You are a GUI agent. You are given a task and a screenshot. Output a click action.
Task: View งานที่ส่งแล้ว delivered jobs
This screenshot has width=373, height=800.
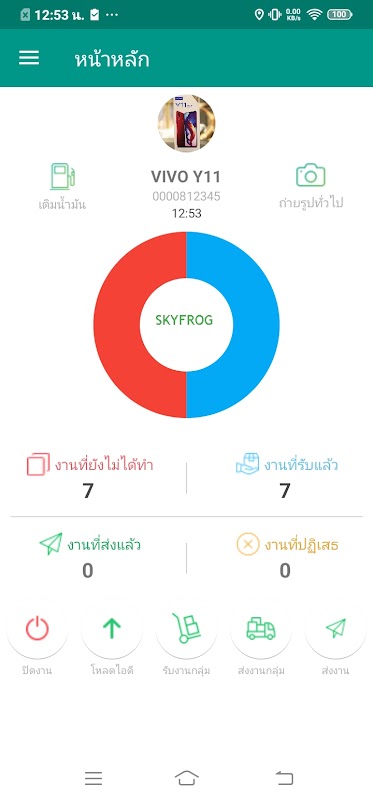[x=90, y=556]
